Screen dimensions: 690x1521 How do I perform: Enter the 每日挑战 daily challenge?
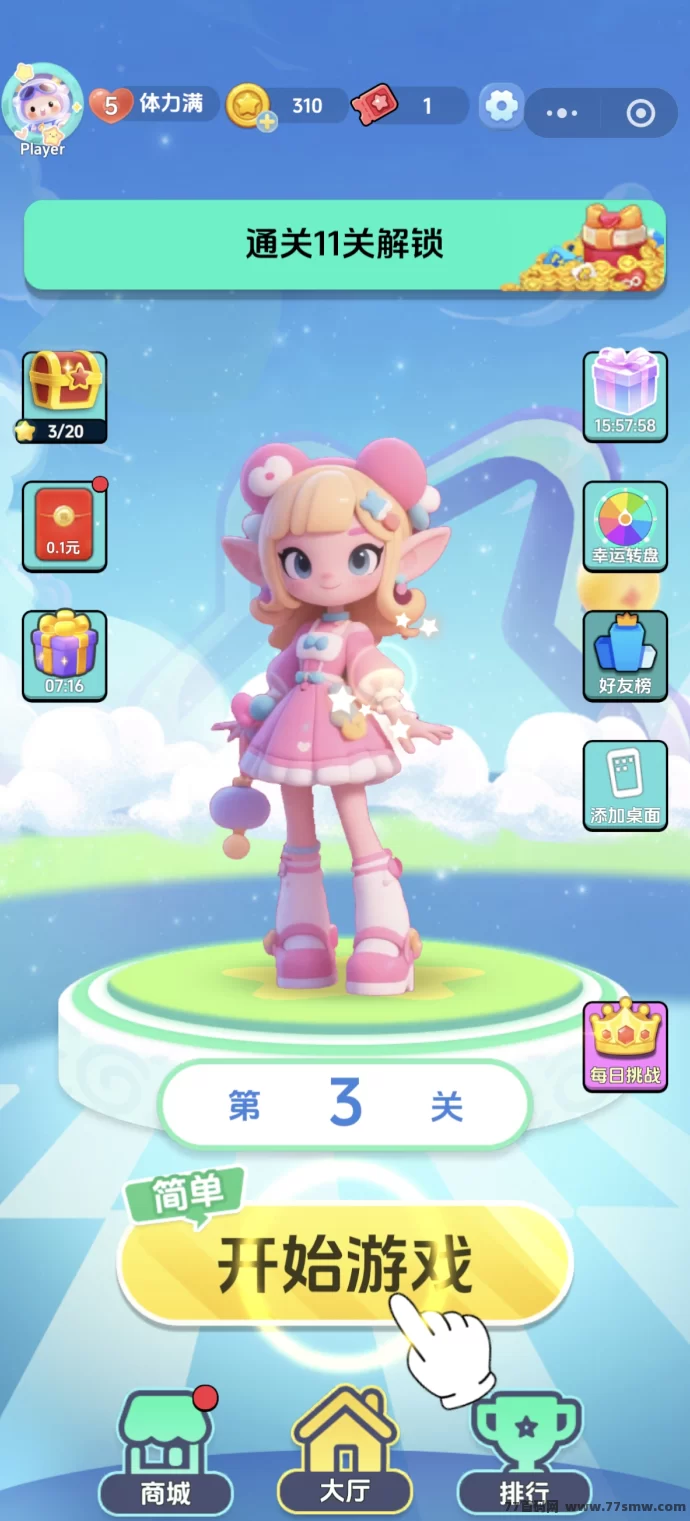click(625, 1045)
